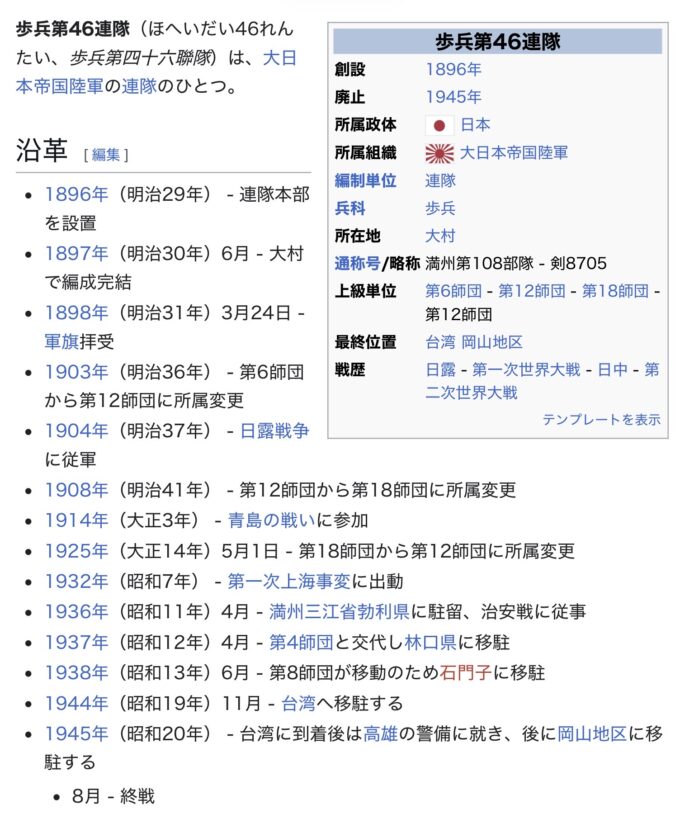Open the 第一次世界大戦 link in 戦歴
This screenshot has width=680, height=823.
tap(526, 370)
